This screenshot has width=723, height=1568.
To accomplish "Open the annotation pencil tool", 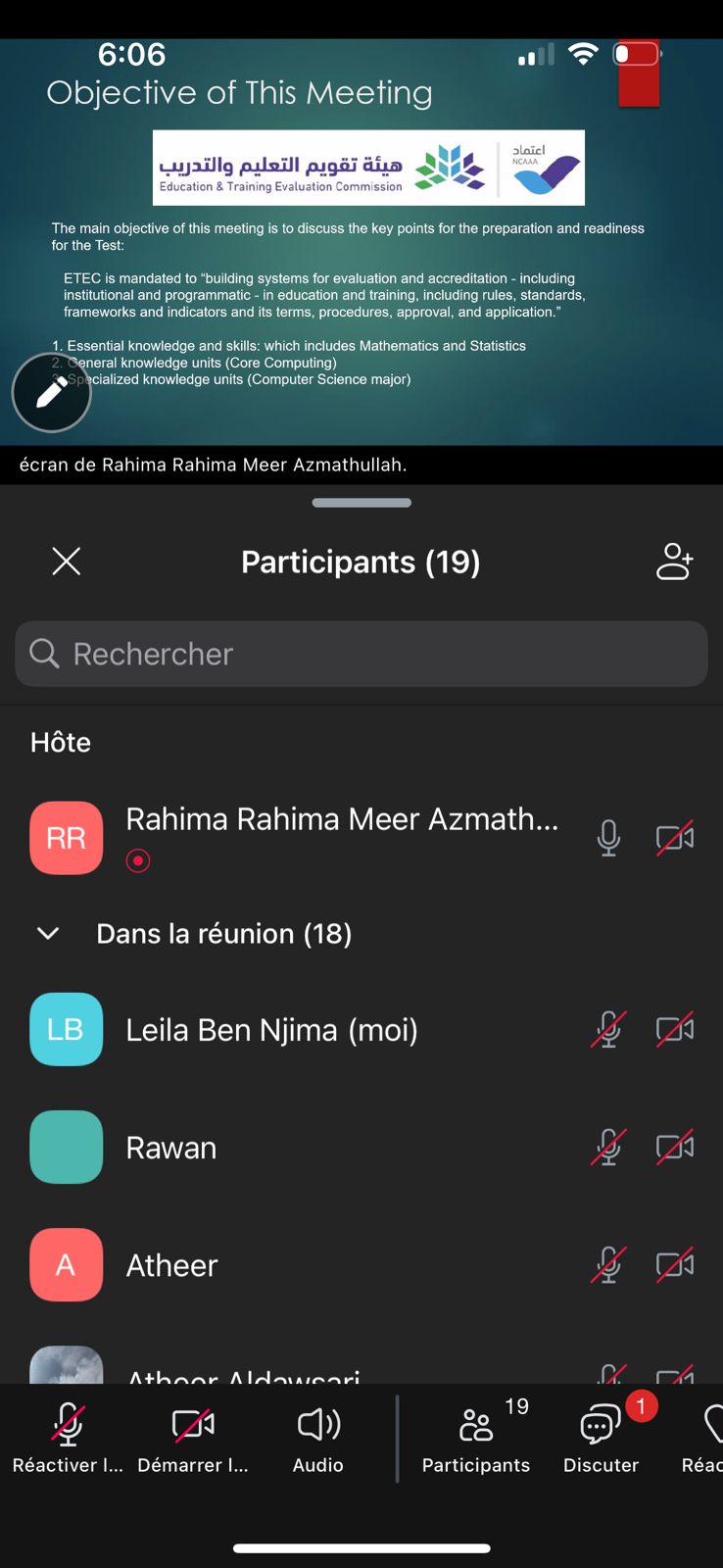I will (x=51, y=393).
